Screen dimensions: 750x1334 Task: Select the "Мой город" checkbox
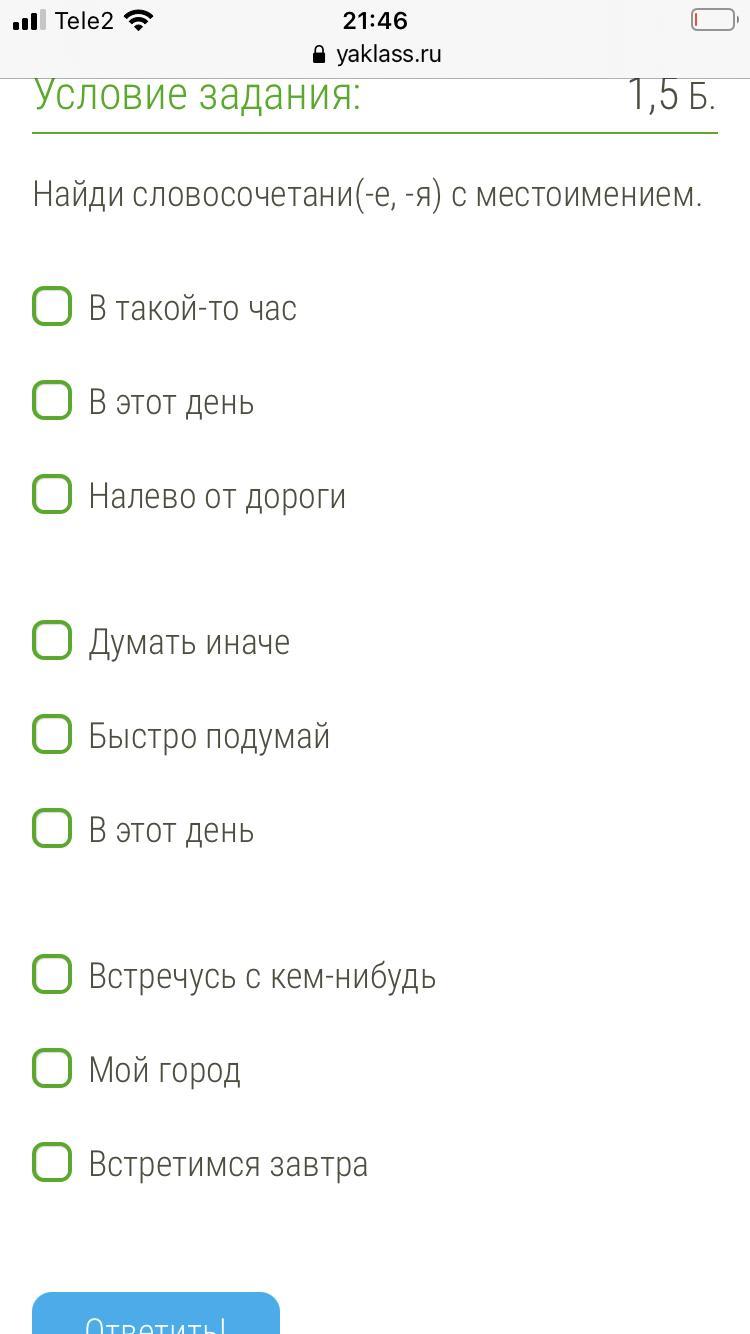[x=52, y=1069]
